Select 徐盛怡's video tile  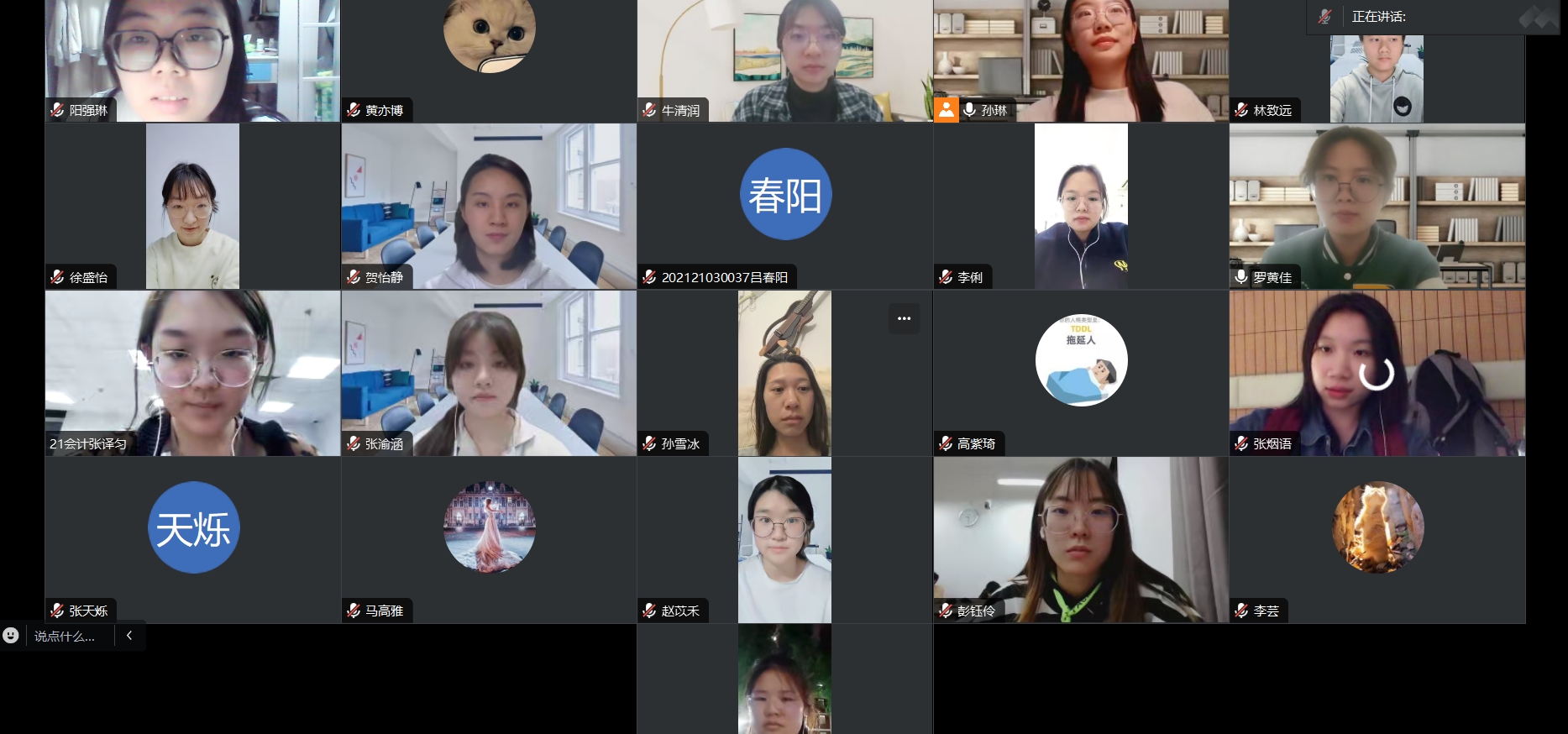pos(192,206)
